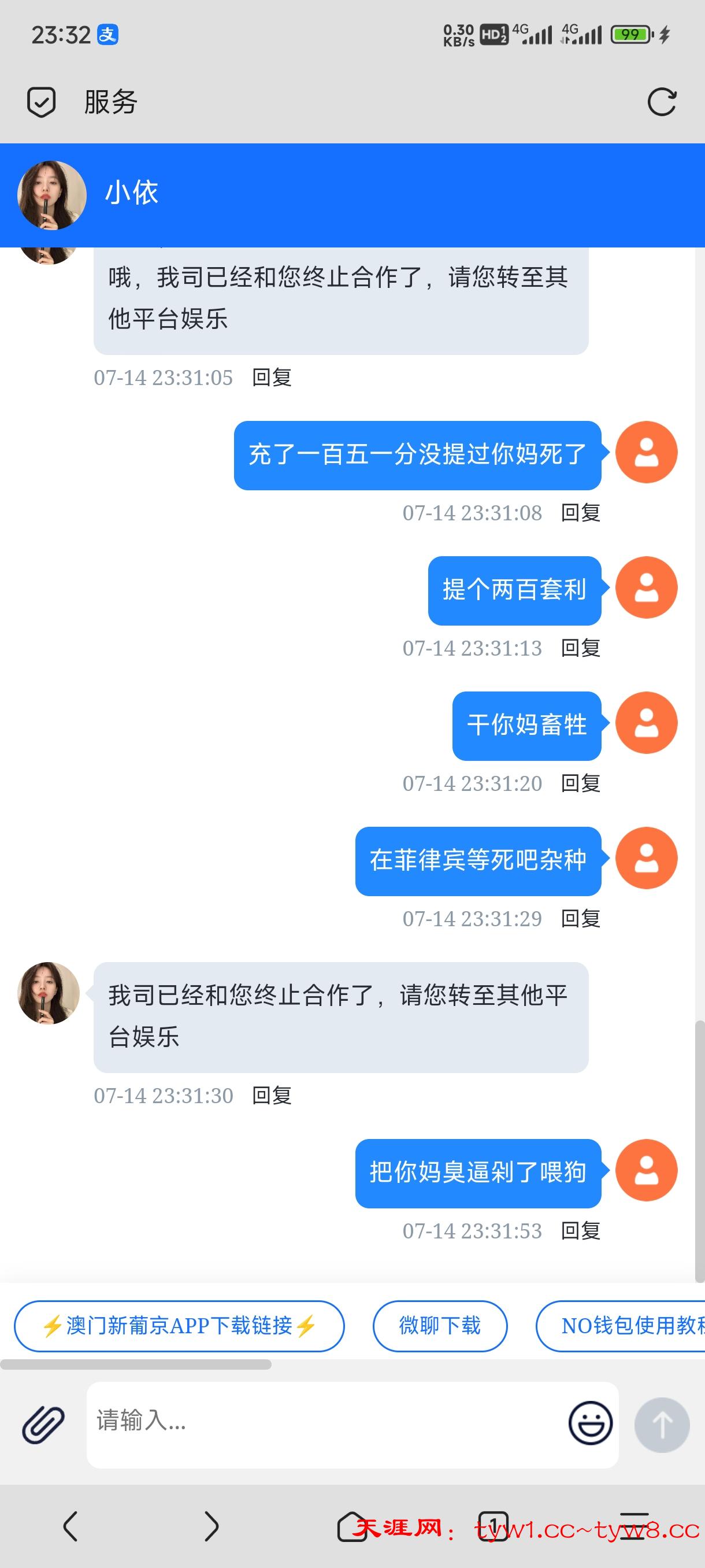Open the attachment paperclip icon

[43, 1425]
